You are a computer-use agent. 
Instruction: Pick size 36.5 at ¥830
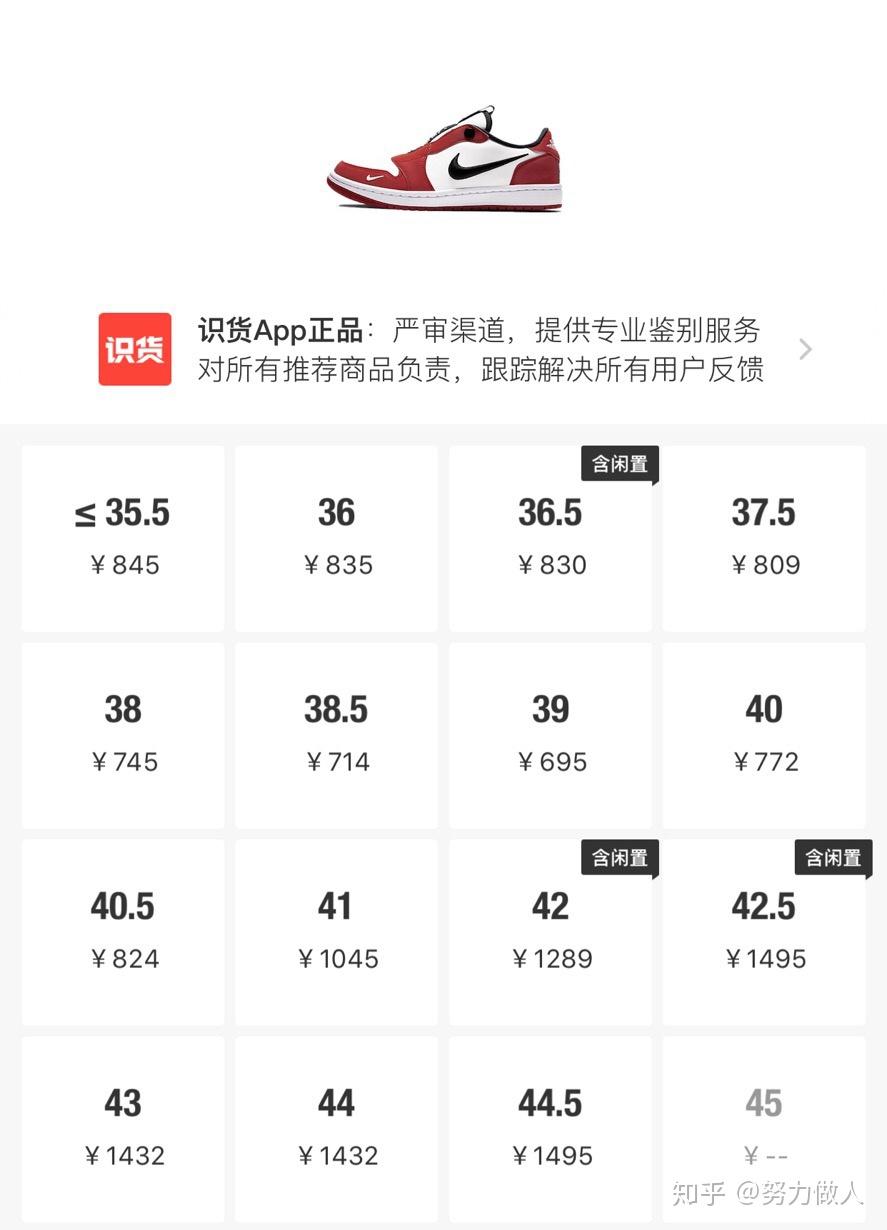point(551,538)
